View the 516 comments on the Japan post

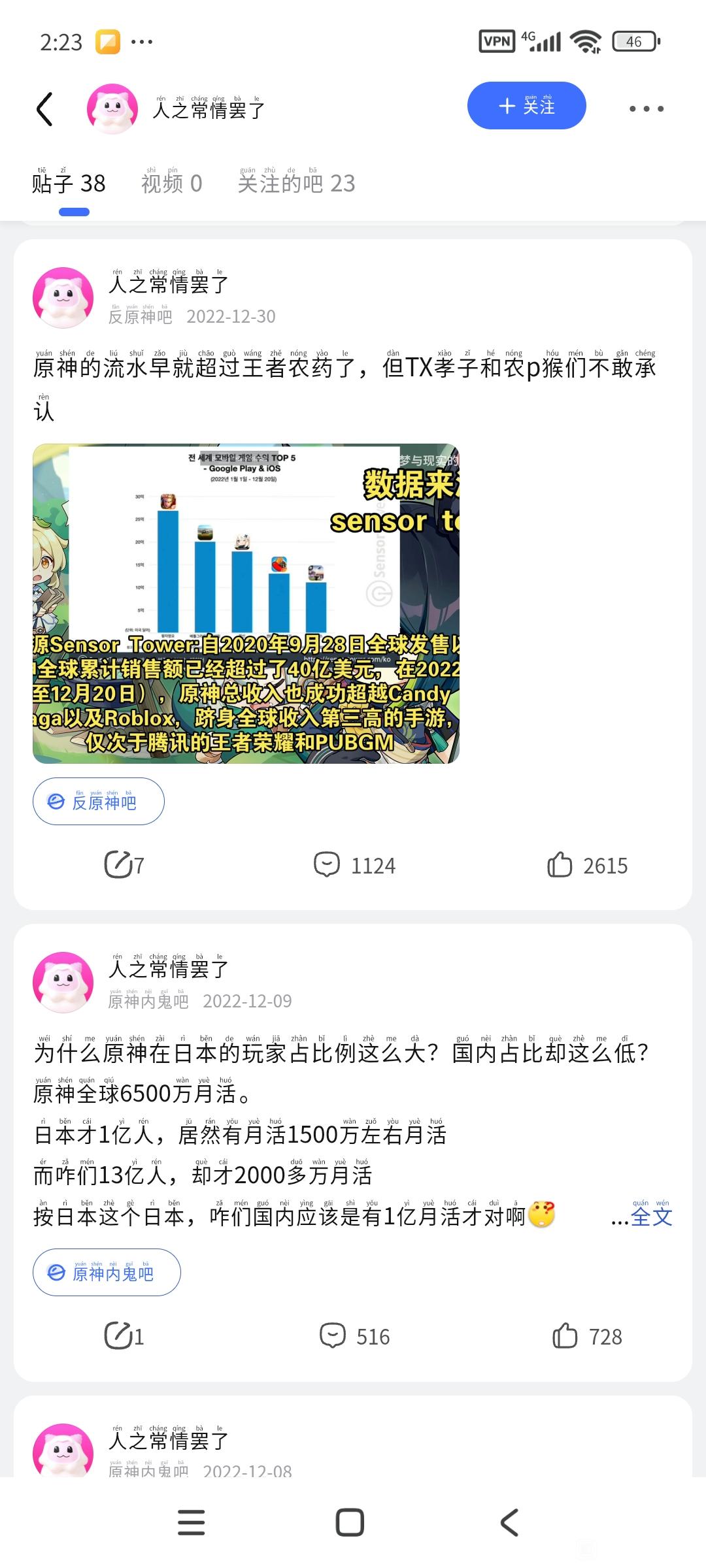coord(354,1336)
